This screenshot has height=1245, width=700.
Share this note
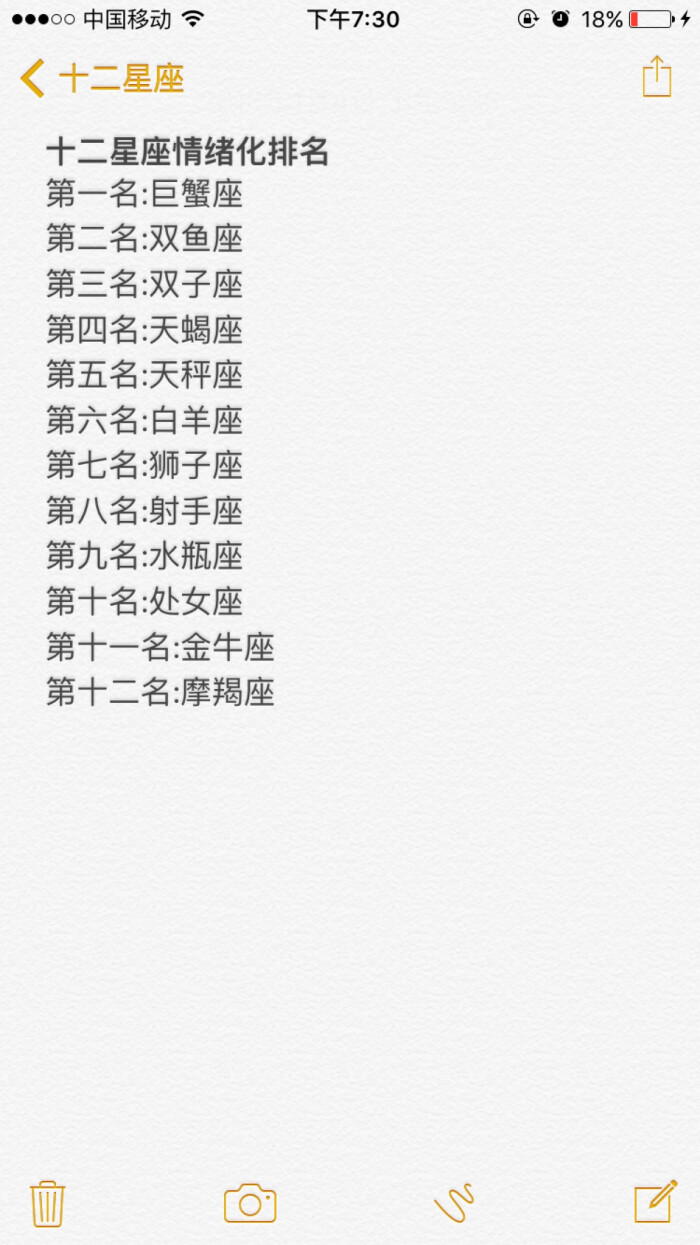656,76
